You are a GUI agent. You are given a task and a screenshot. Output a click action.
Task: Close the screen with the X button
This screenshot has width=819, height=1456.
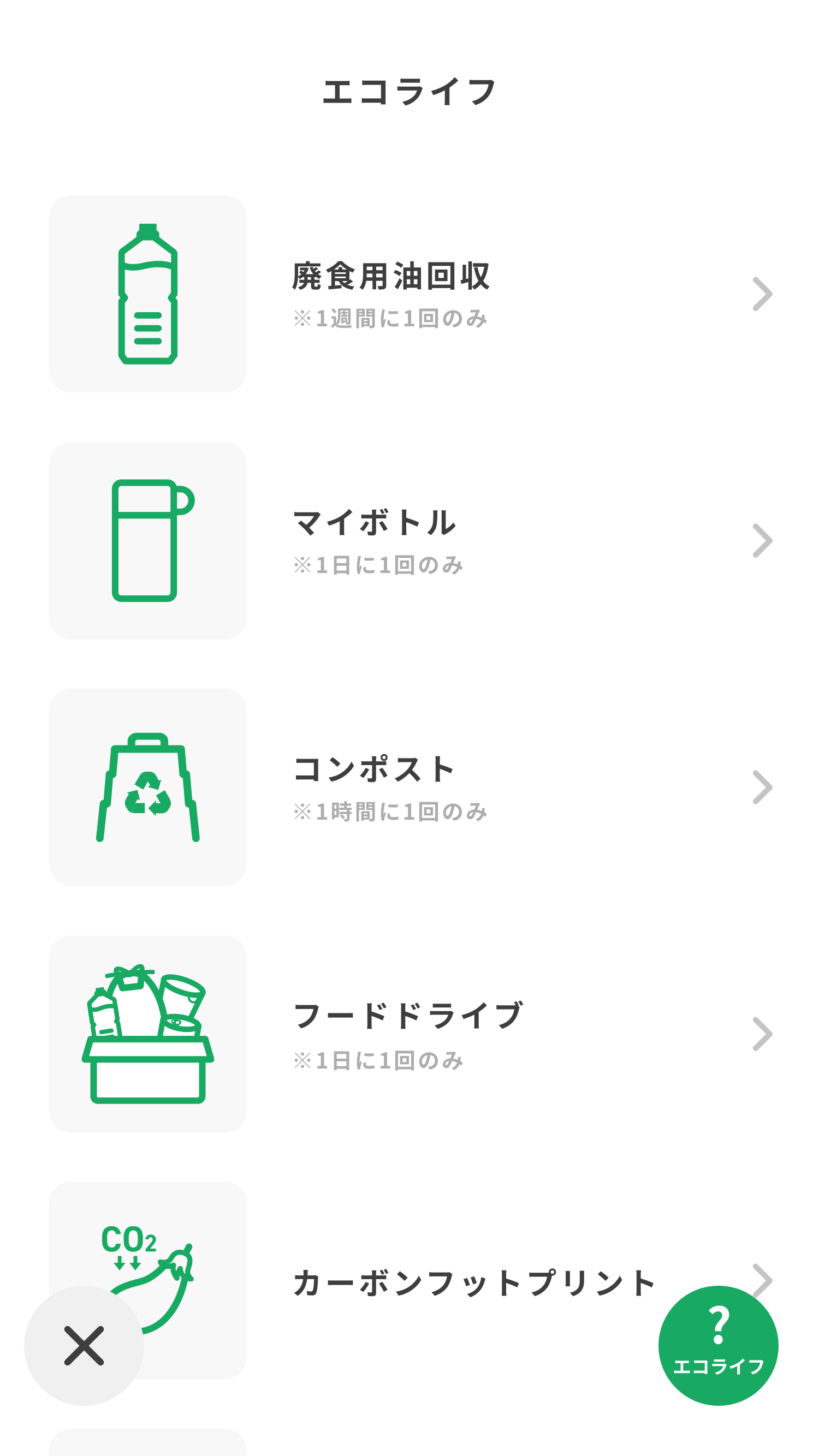84,1345
